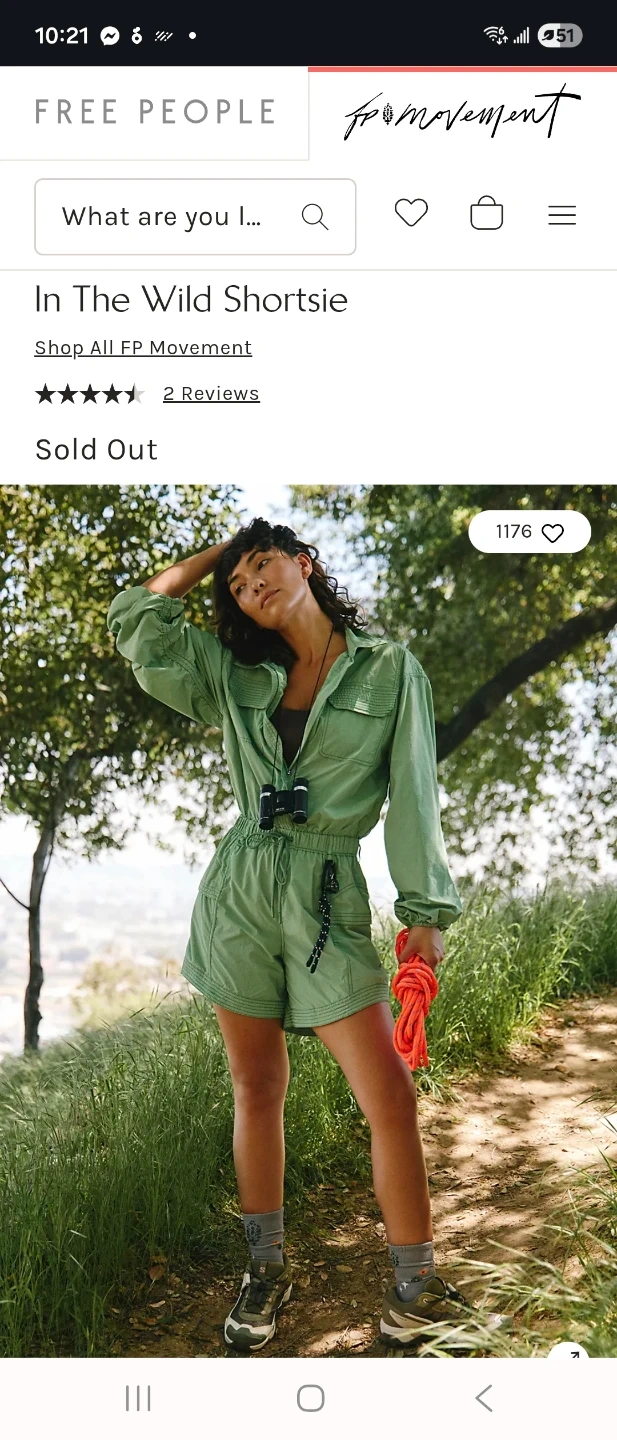Go back with system back button

(484, 1398)
